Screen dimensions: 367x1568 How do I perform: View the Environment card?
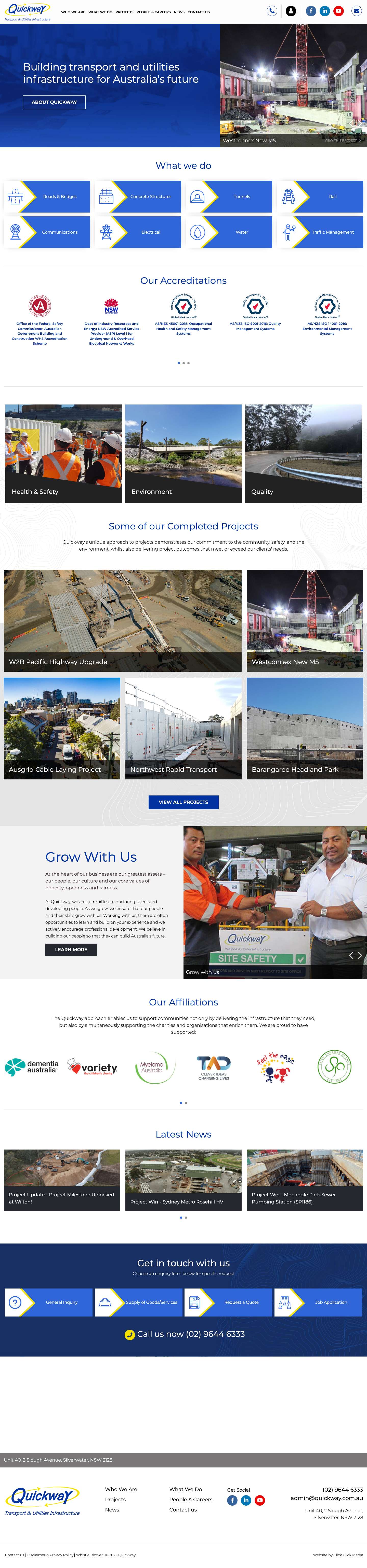click(183, 454)
